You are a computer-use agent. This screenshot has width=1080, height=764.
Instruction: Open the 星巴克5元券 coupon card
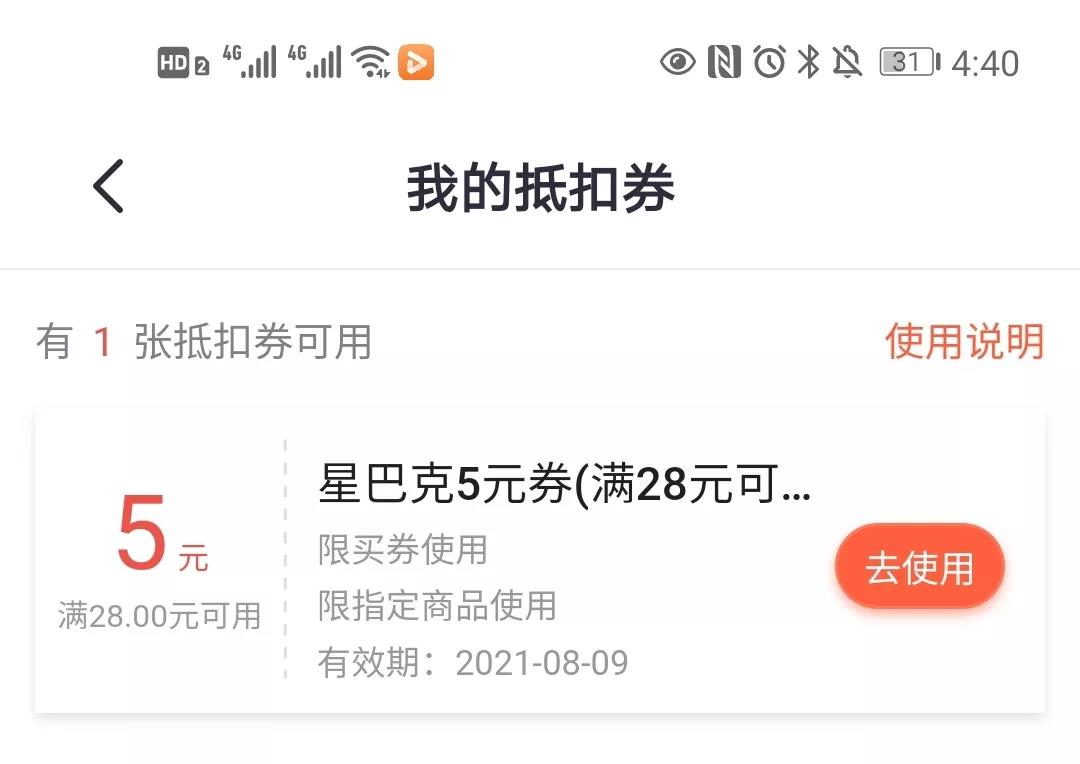pos(563,487)
